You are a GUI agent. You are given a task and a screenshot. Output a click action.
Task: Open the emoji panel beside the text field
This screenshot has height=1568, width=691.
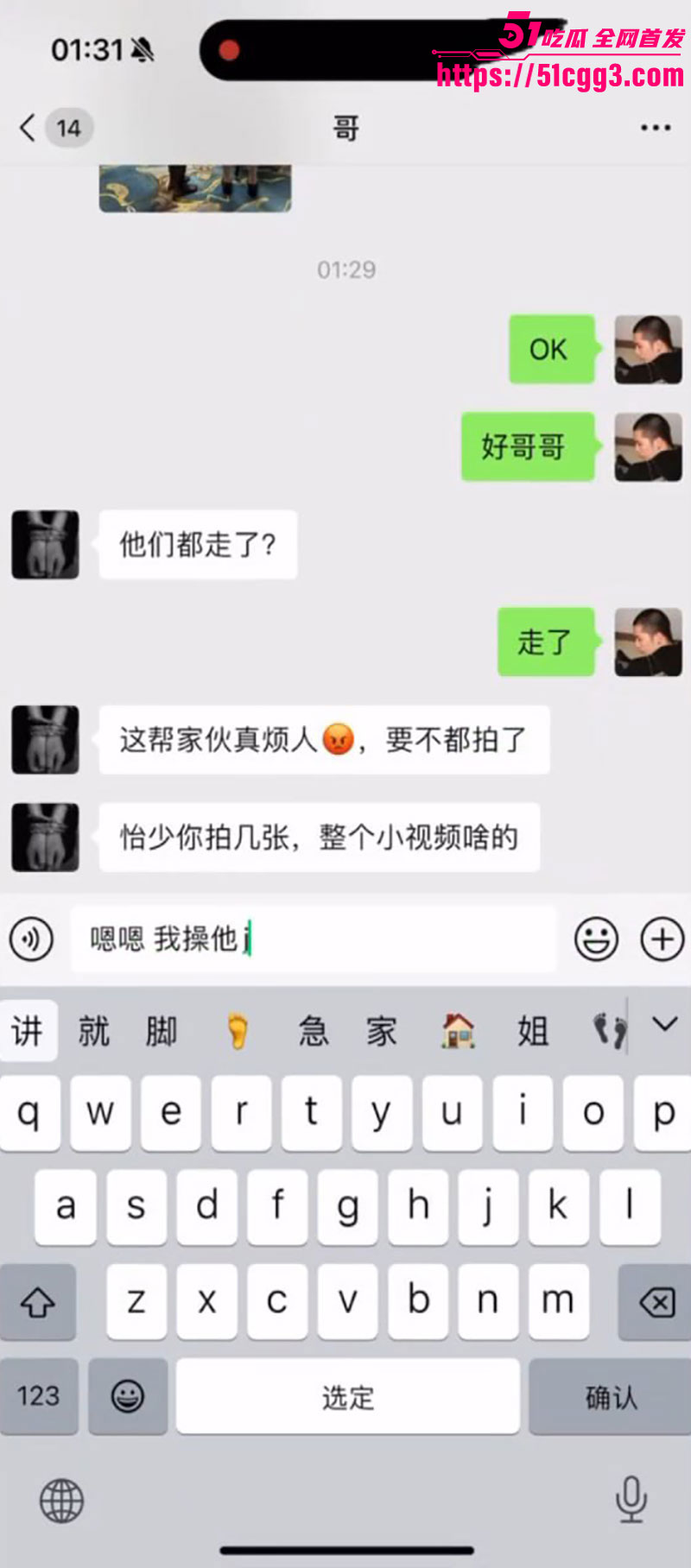[594, 939]
